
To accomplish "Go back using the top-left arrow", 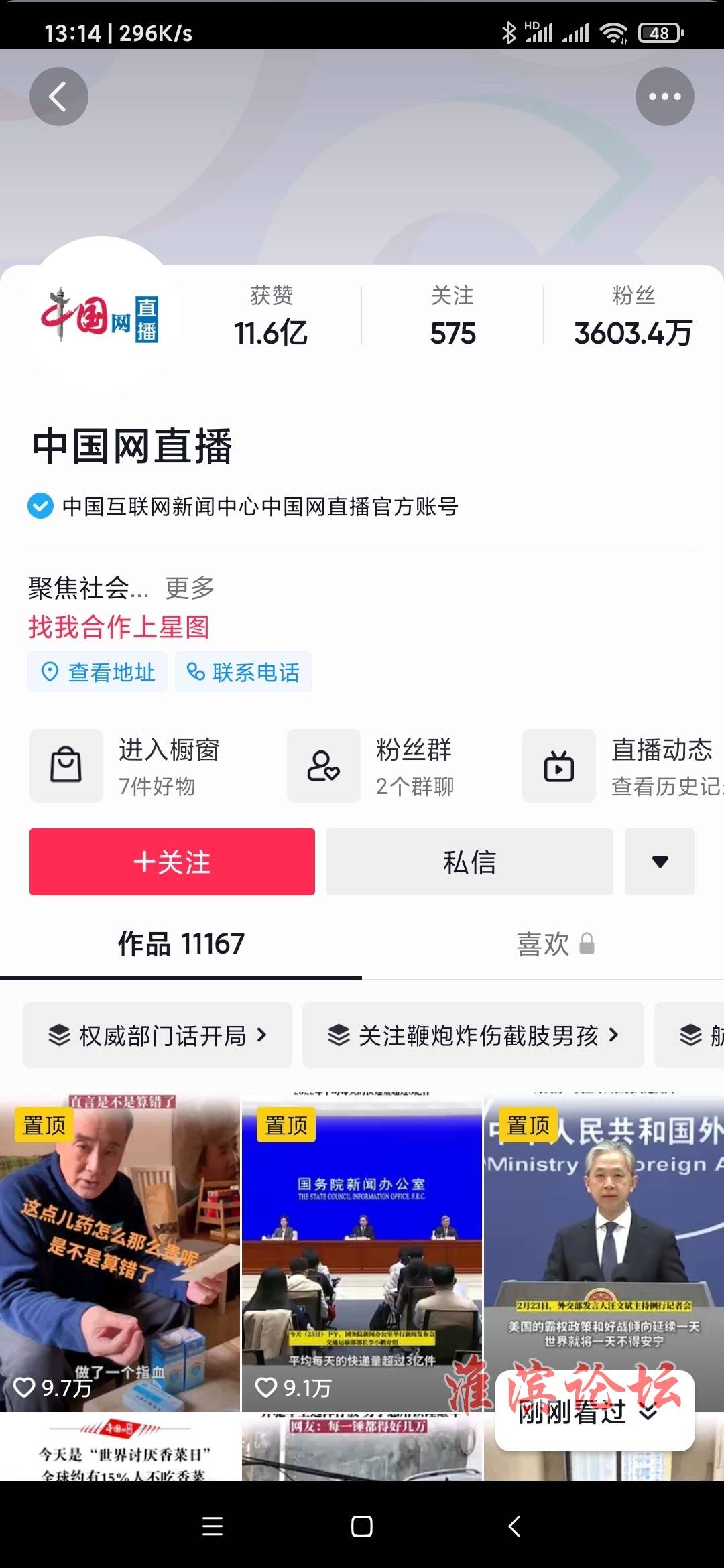I will (59, 96).
